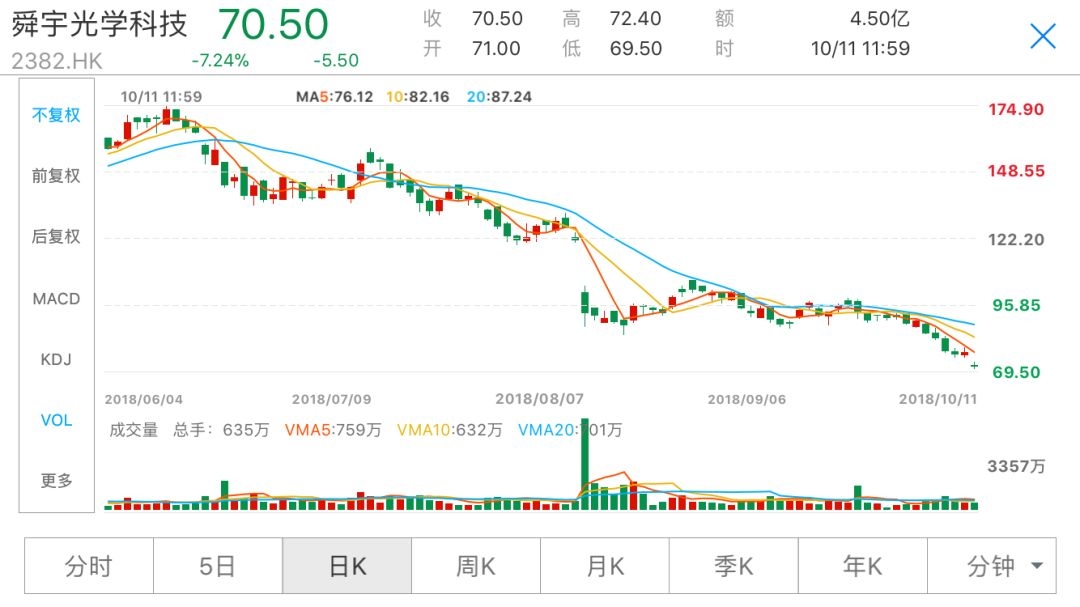1080x607 pixels.
Task: Switch to the 年K chart tab
Action: pos(863,567)
